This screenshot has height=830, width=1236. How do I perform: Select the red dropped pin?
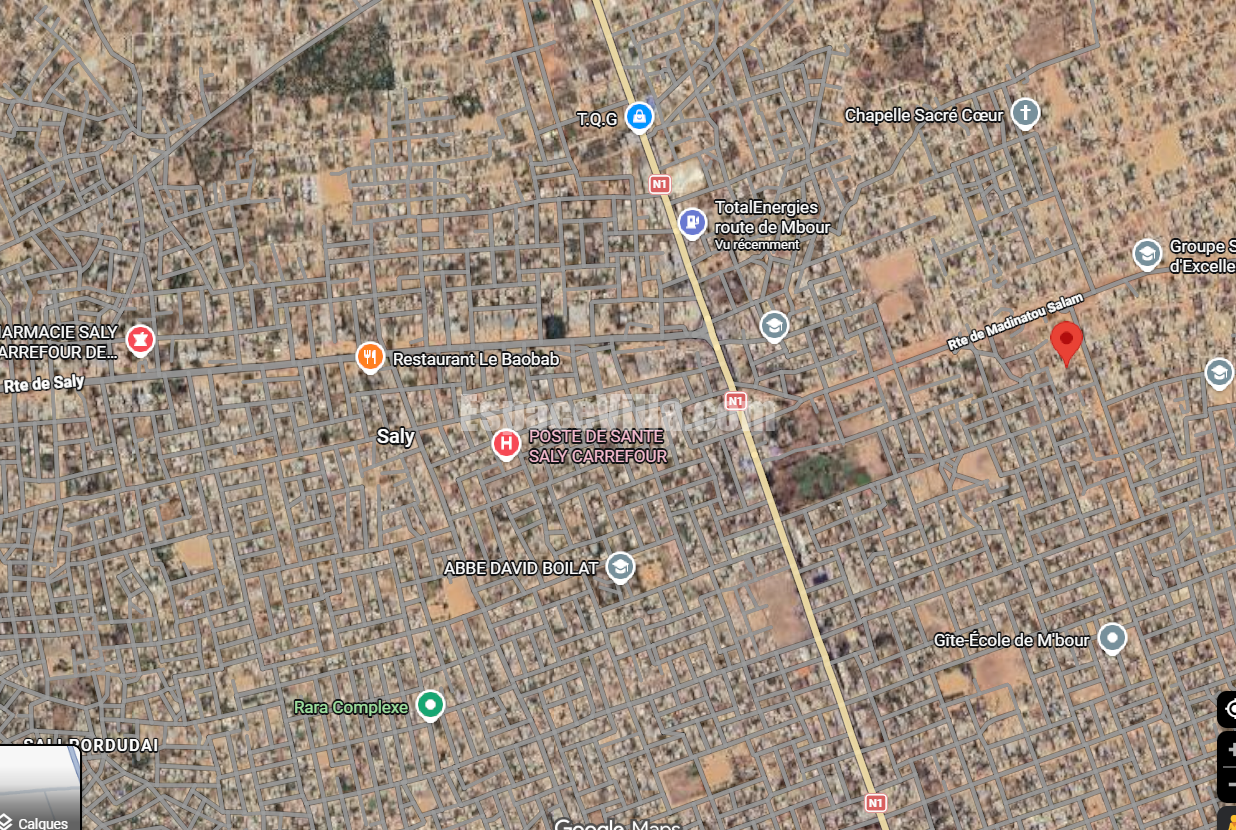(1066, 342)
